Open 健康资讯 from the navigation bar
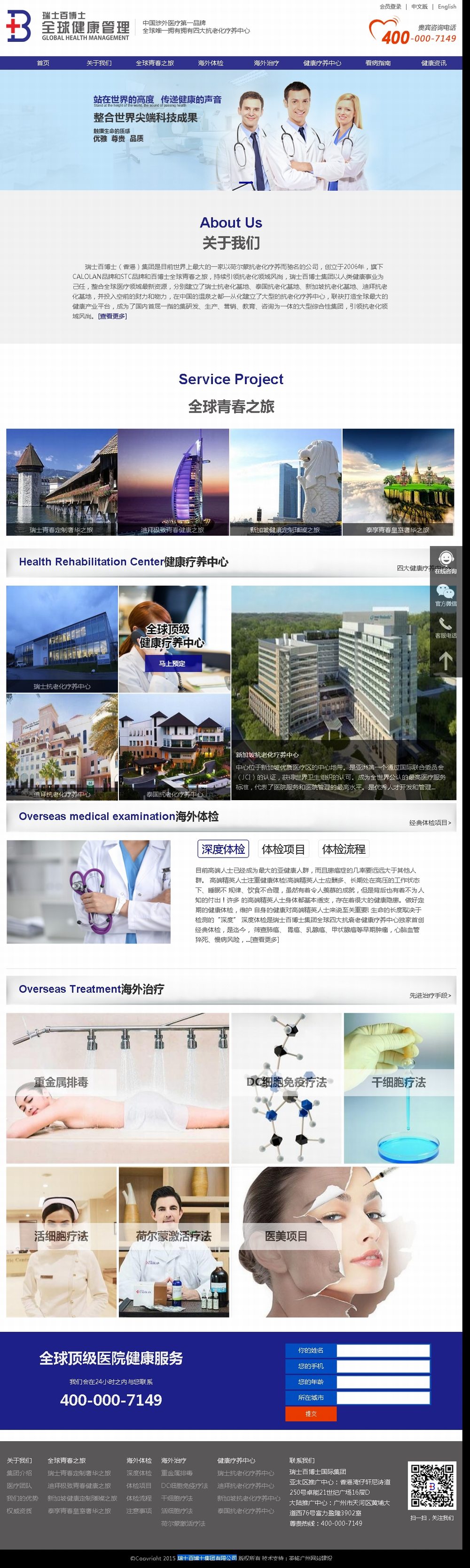The height and width of the screenshot is (1568, 470). 433,63
